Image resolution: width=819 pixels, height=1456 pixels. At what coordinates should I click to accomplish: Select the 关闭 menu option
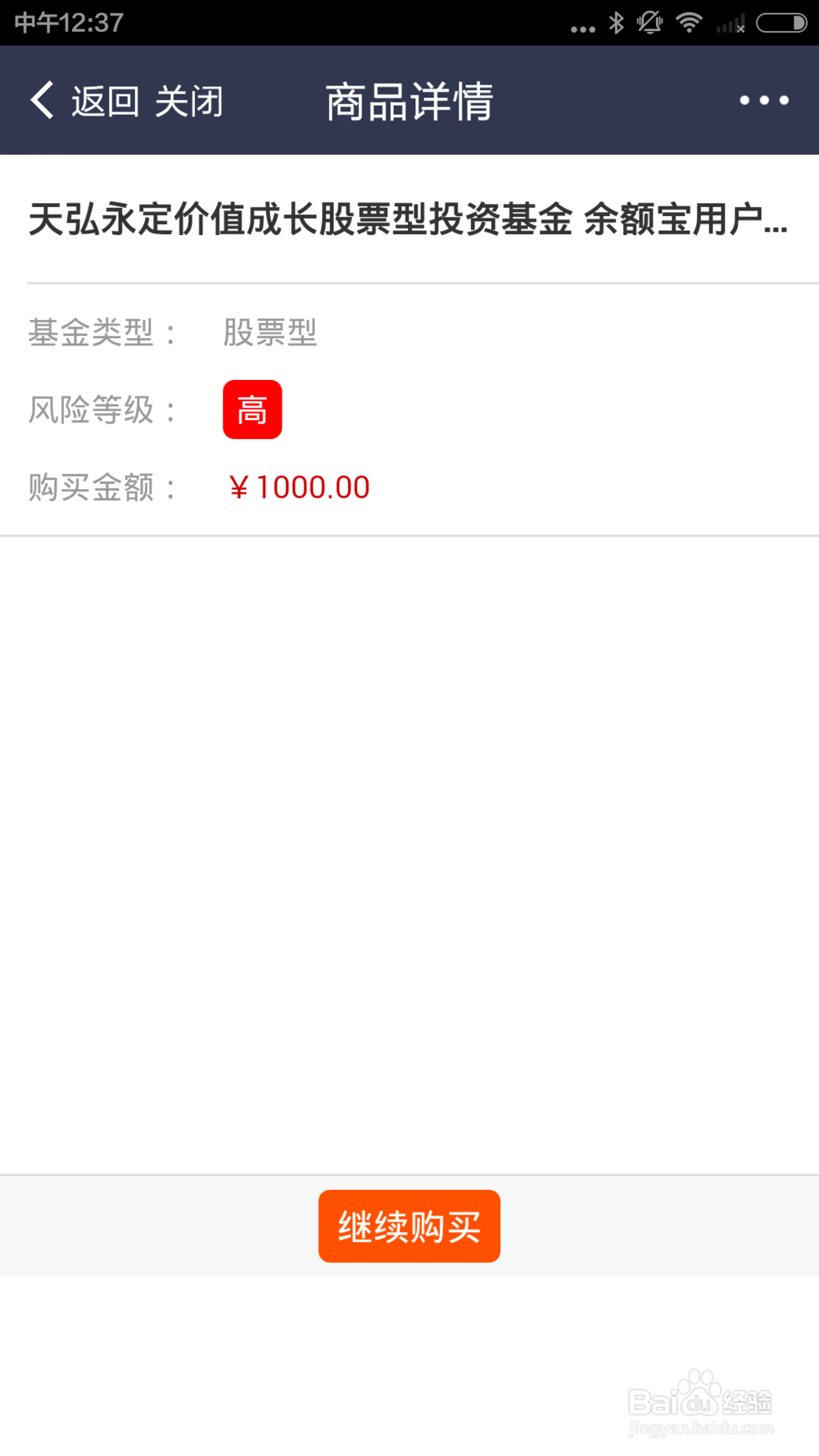[190, 99]
